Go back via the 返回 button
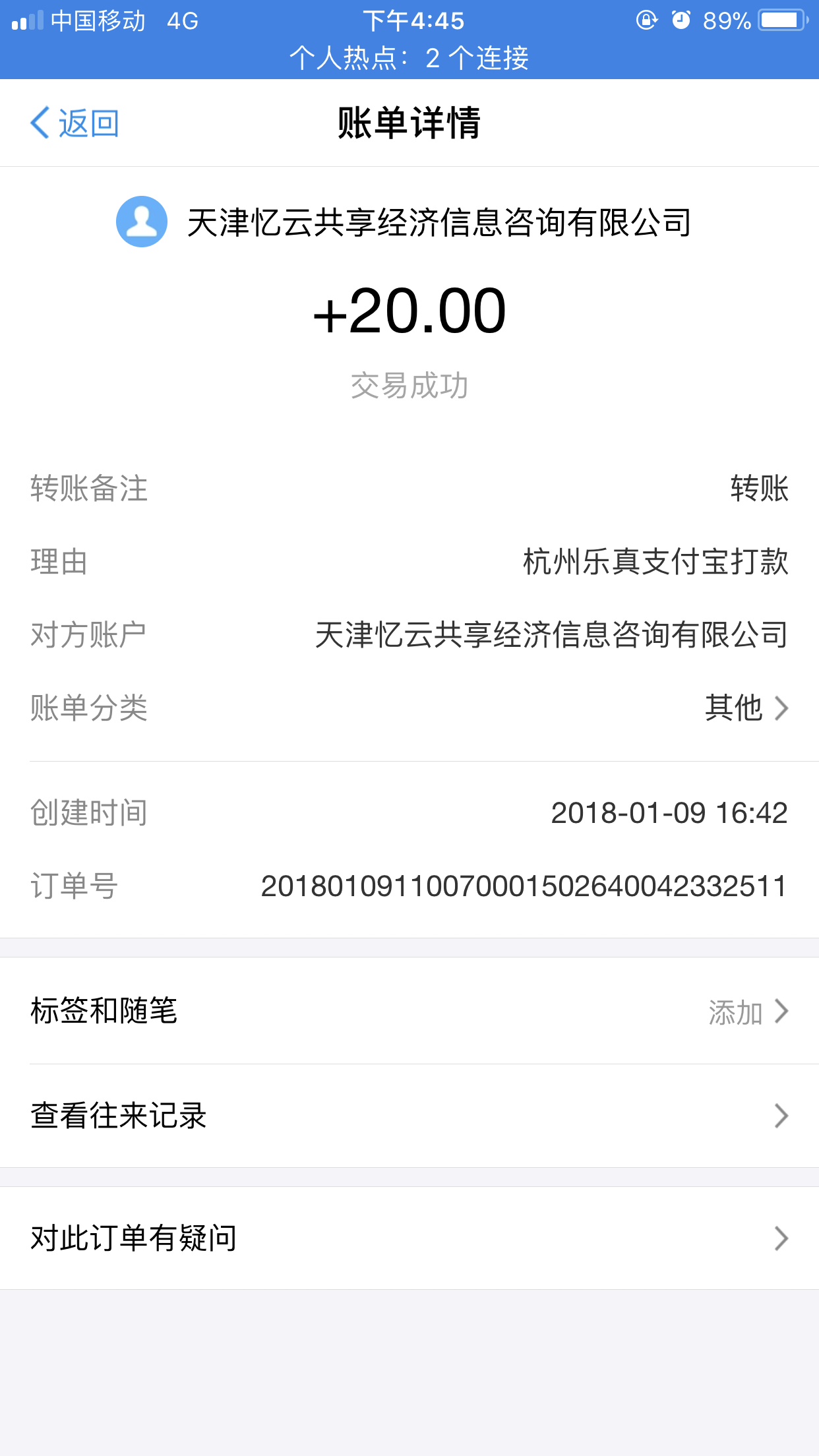The width and height of the screenshot is (819, 1456). (x=75, y=123)
